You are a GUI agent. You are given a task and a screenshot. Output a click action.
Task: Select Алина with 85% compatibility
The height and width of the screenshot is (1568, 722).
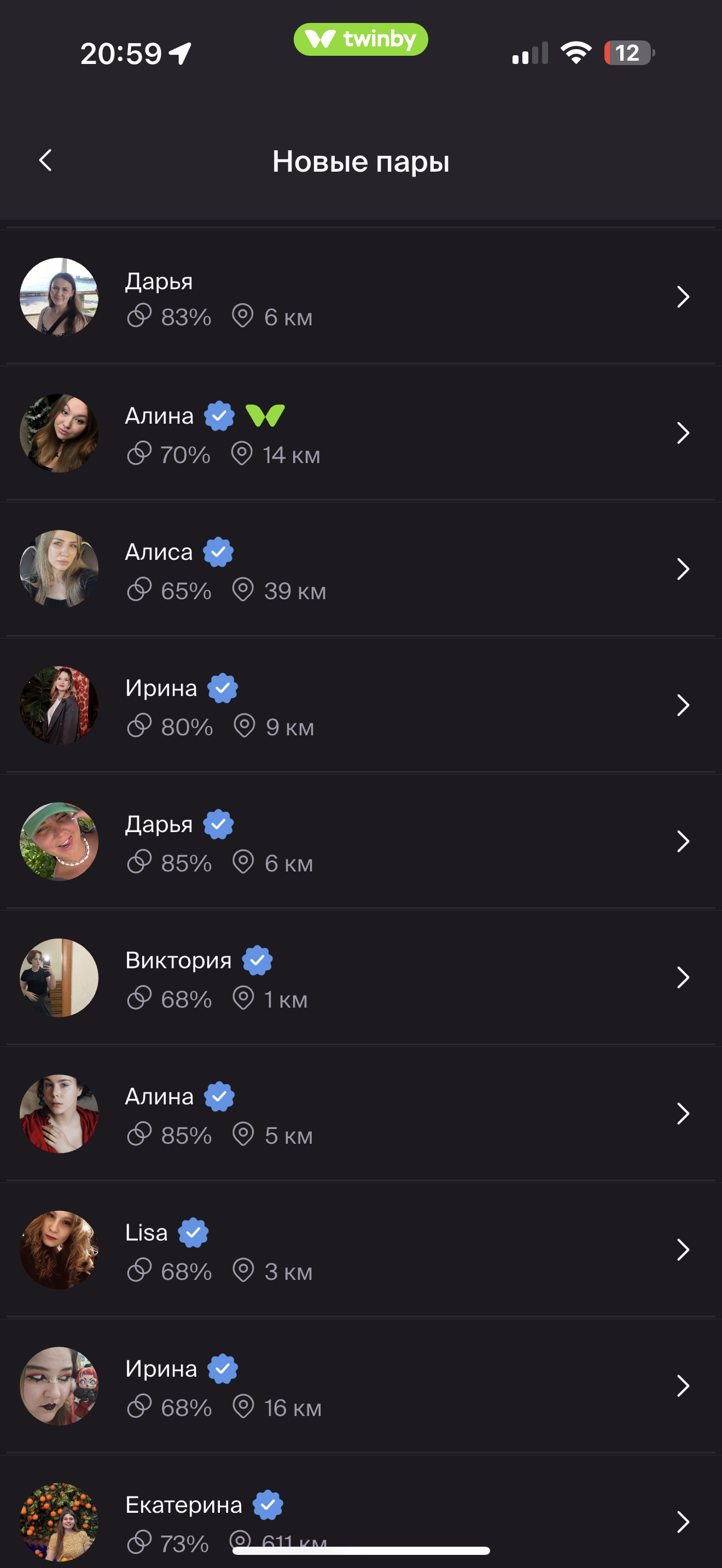click(360, 1114)
